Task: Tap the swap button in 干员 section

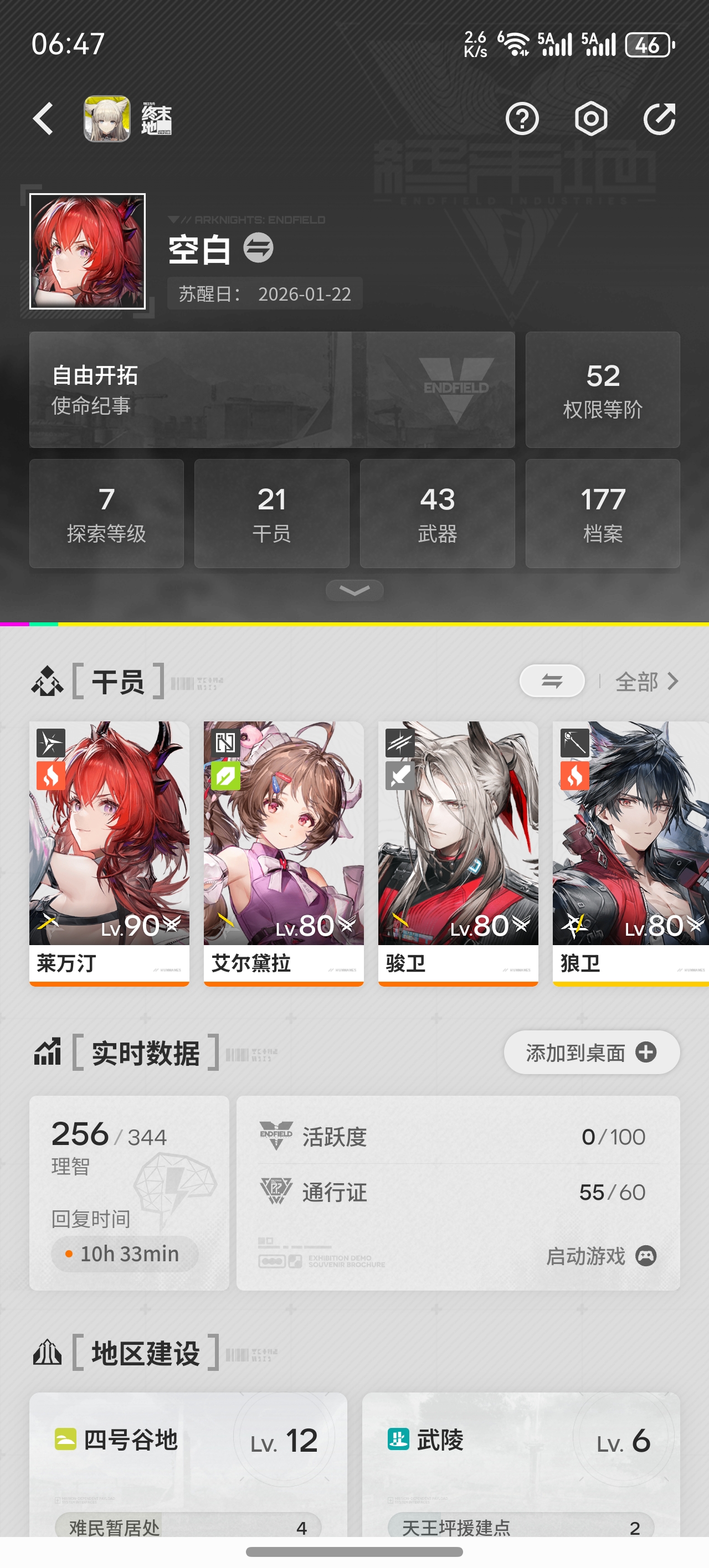Action: tap(552, 681)
